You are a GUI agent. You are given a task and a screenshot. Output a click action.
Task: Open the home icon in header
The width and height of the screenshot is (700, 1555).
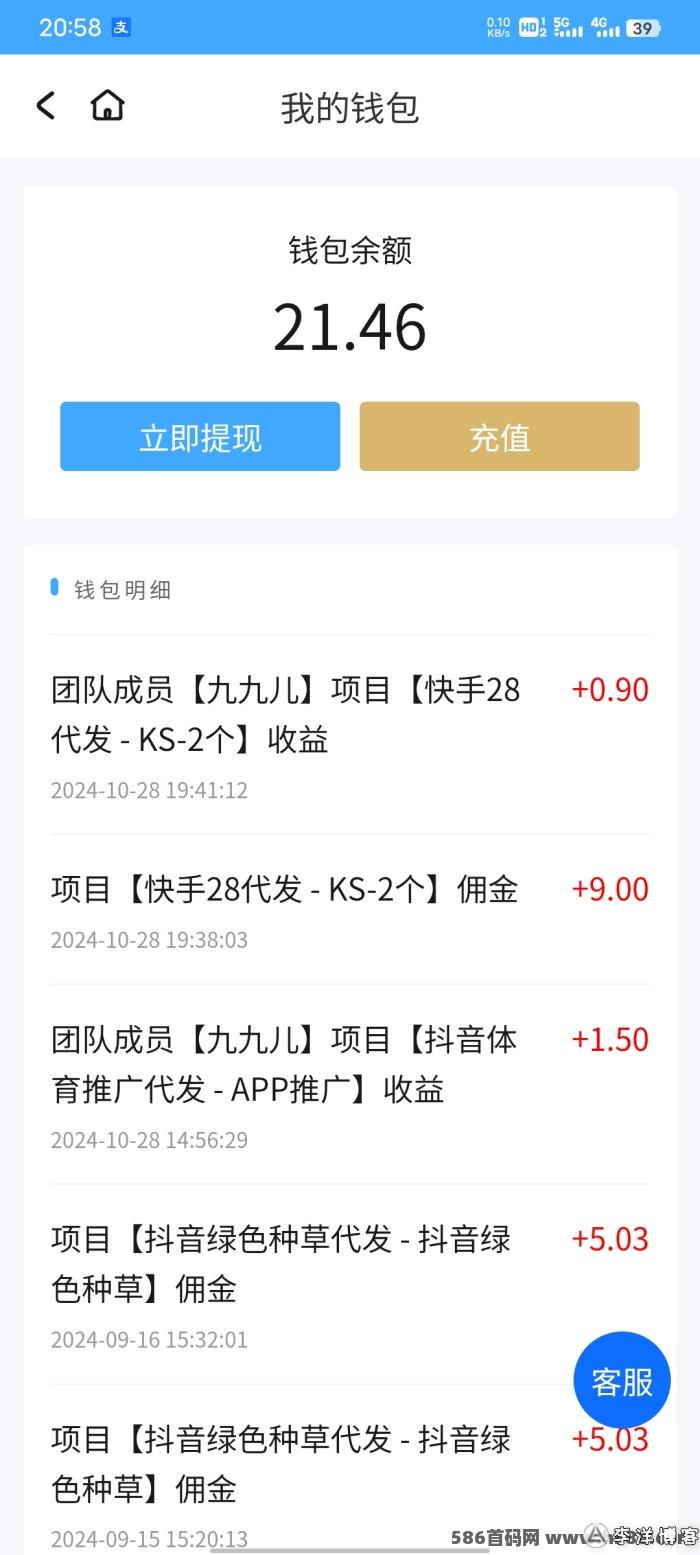point(107,105)
